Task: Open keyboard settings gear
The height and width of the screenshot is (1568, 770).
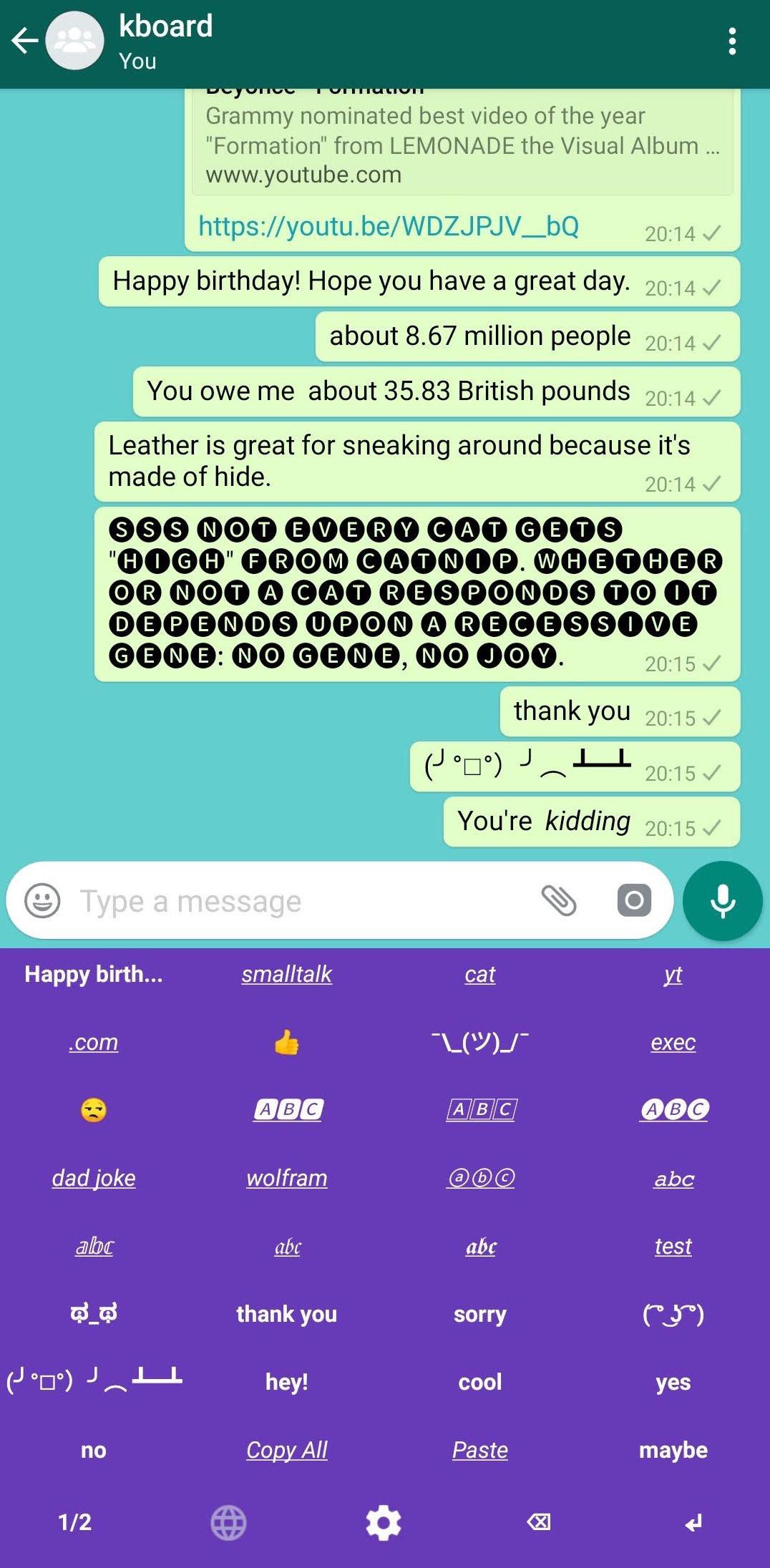Action: pos(384,1523)
